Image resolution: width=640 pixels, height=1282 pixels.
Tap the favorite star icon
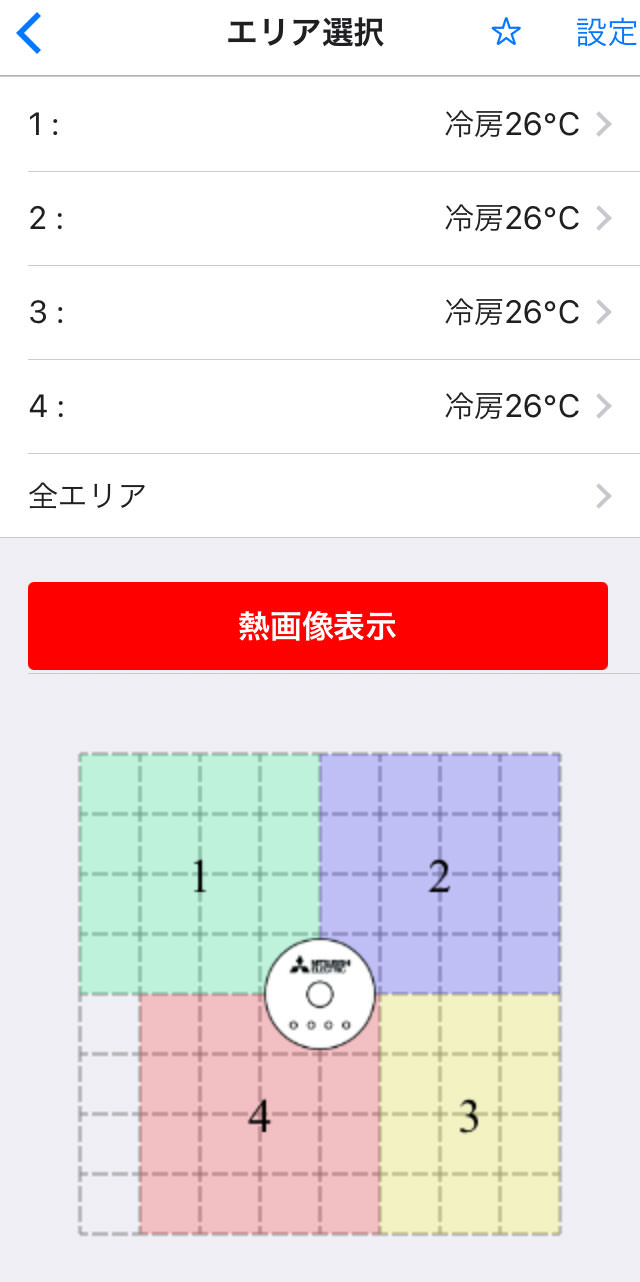[x=506, y=33]
